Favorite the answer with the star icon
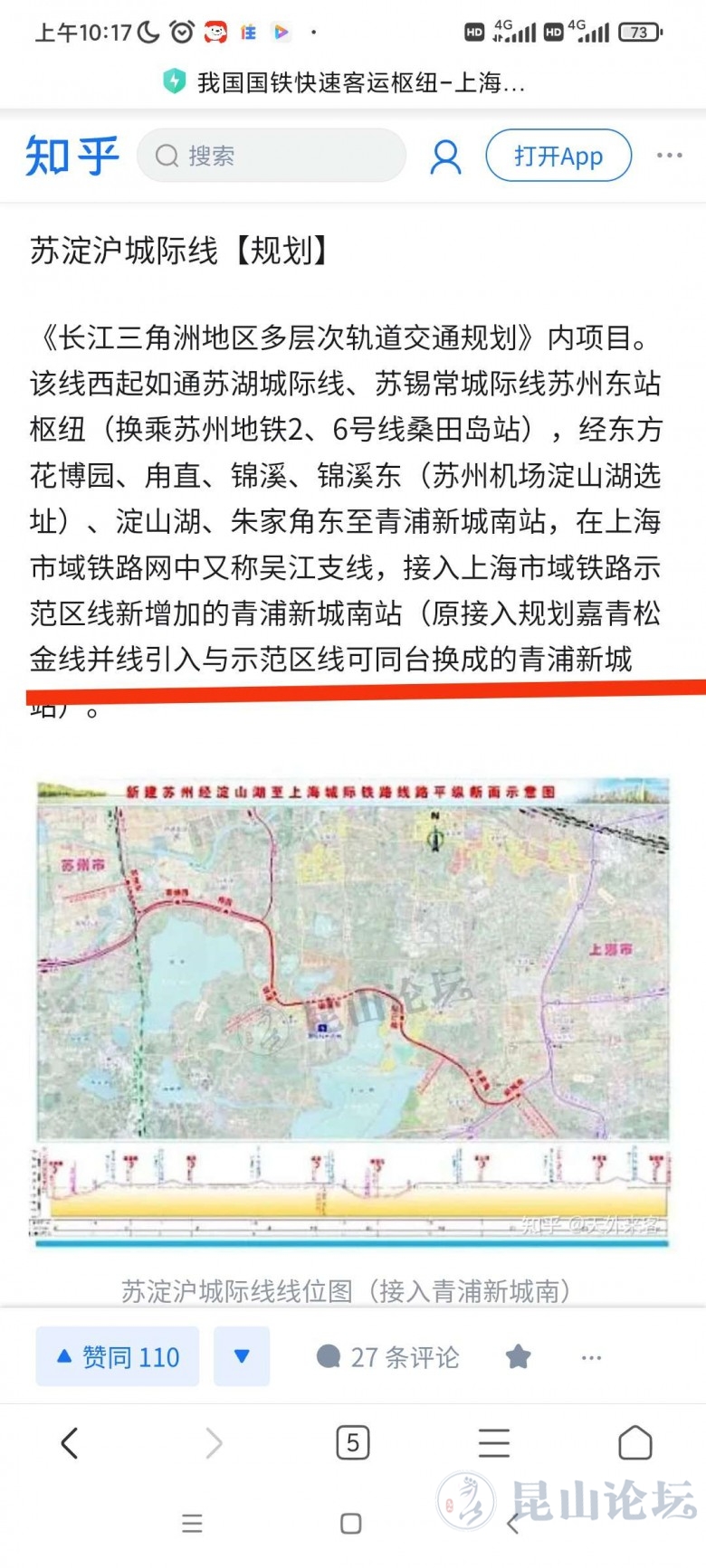 [518, 1356]
